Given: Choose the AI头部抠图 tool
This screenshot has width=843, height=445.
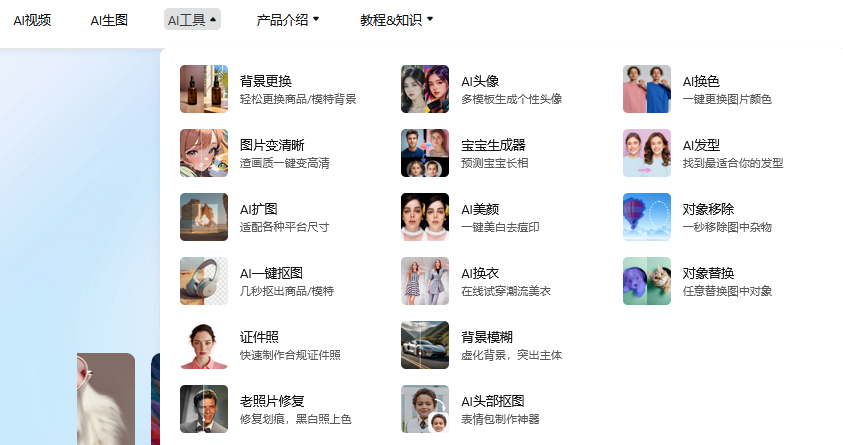Looking at the screenshot, I should 493,401.
